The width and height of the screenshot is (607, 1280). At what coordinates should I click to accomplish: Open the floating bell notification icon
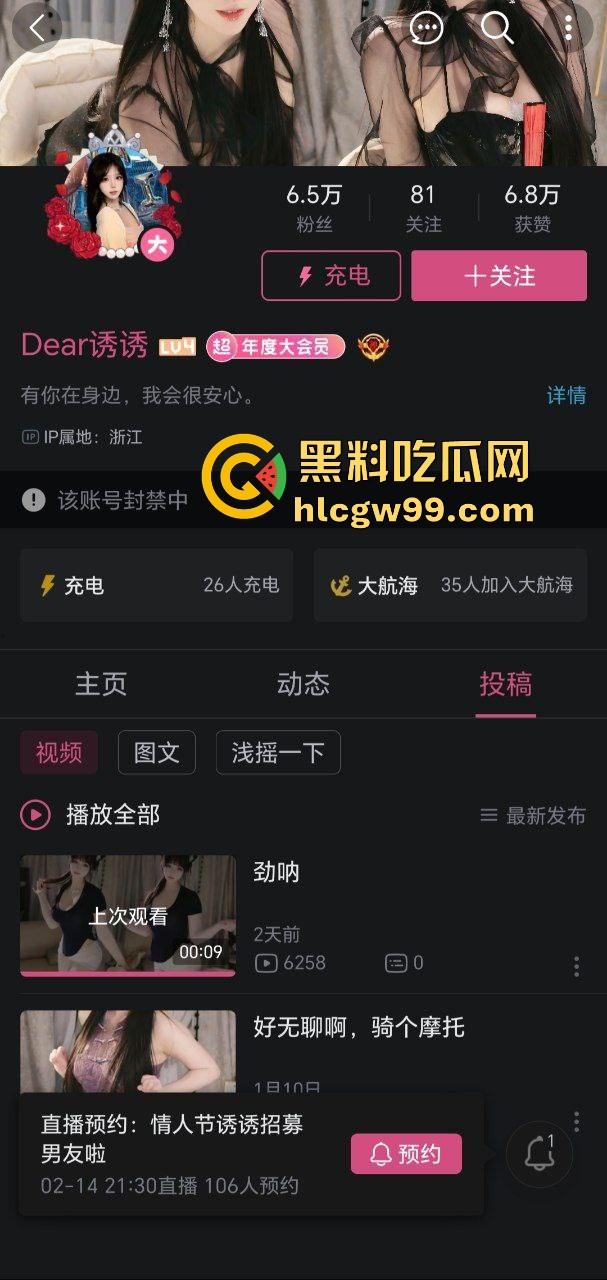539,1154
